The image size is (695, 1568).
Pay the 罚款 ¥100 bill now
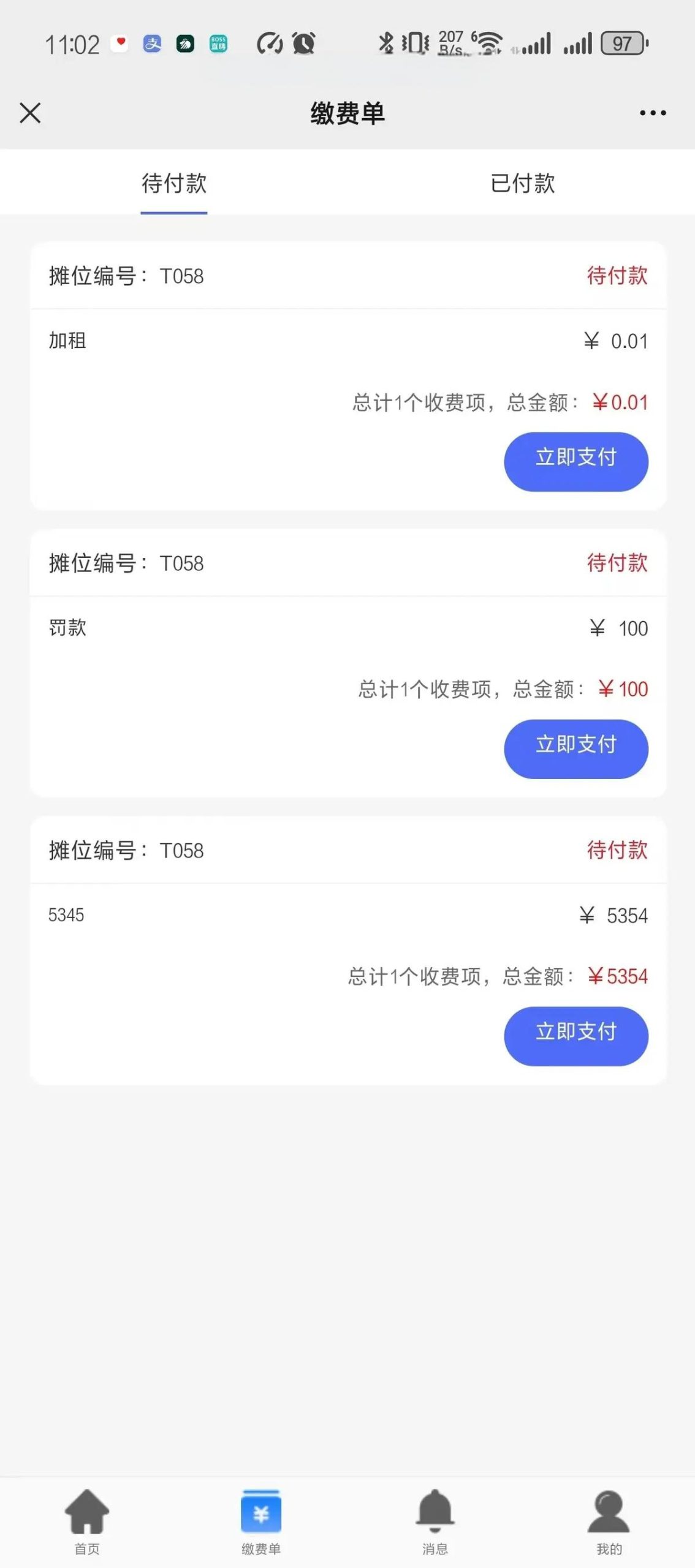coord(576,749)
